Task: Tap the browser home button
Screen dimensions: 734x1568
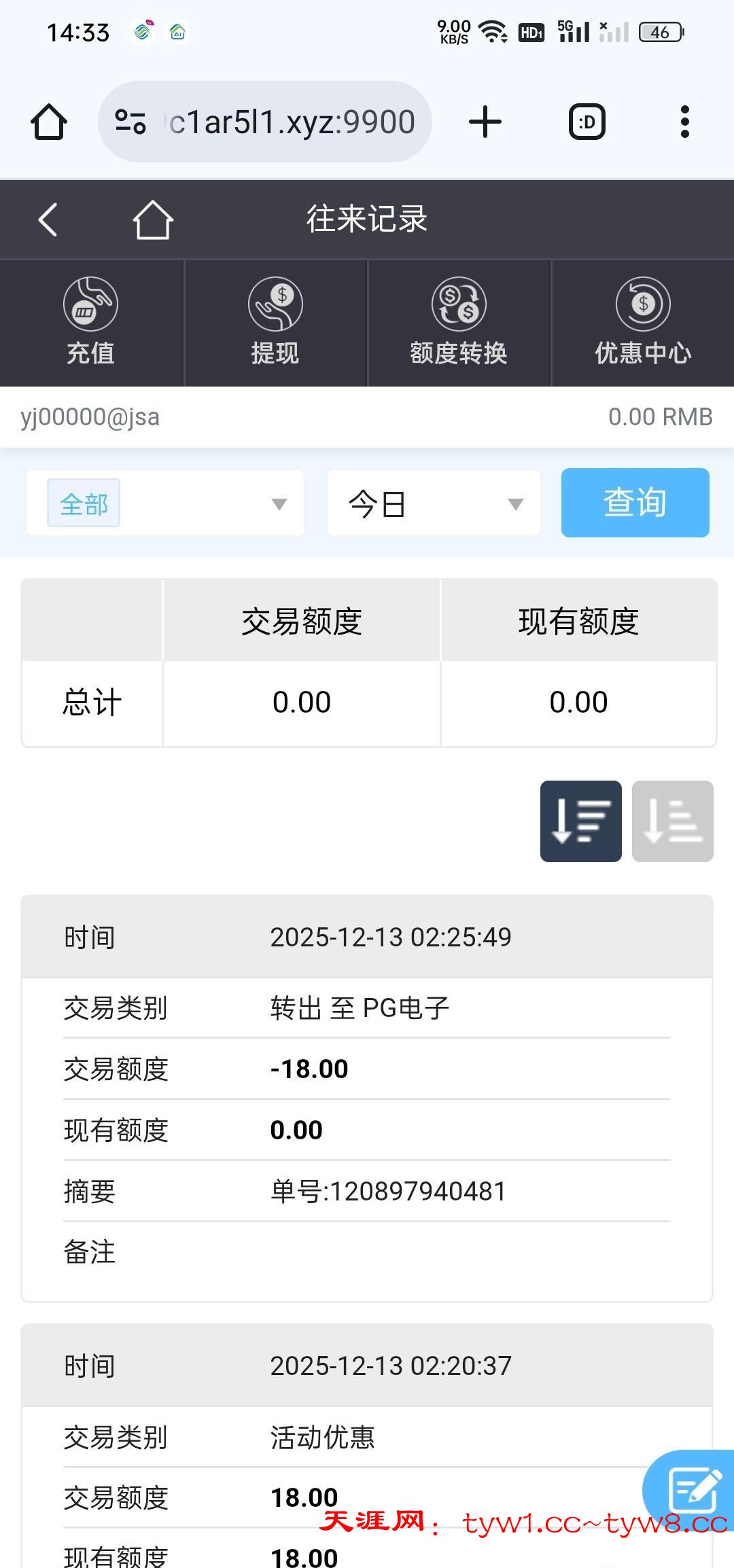Action: (x=49, y=122)
